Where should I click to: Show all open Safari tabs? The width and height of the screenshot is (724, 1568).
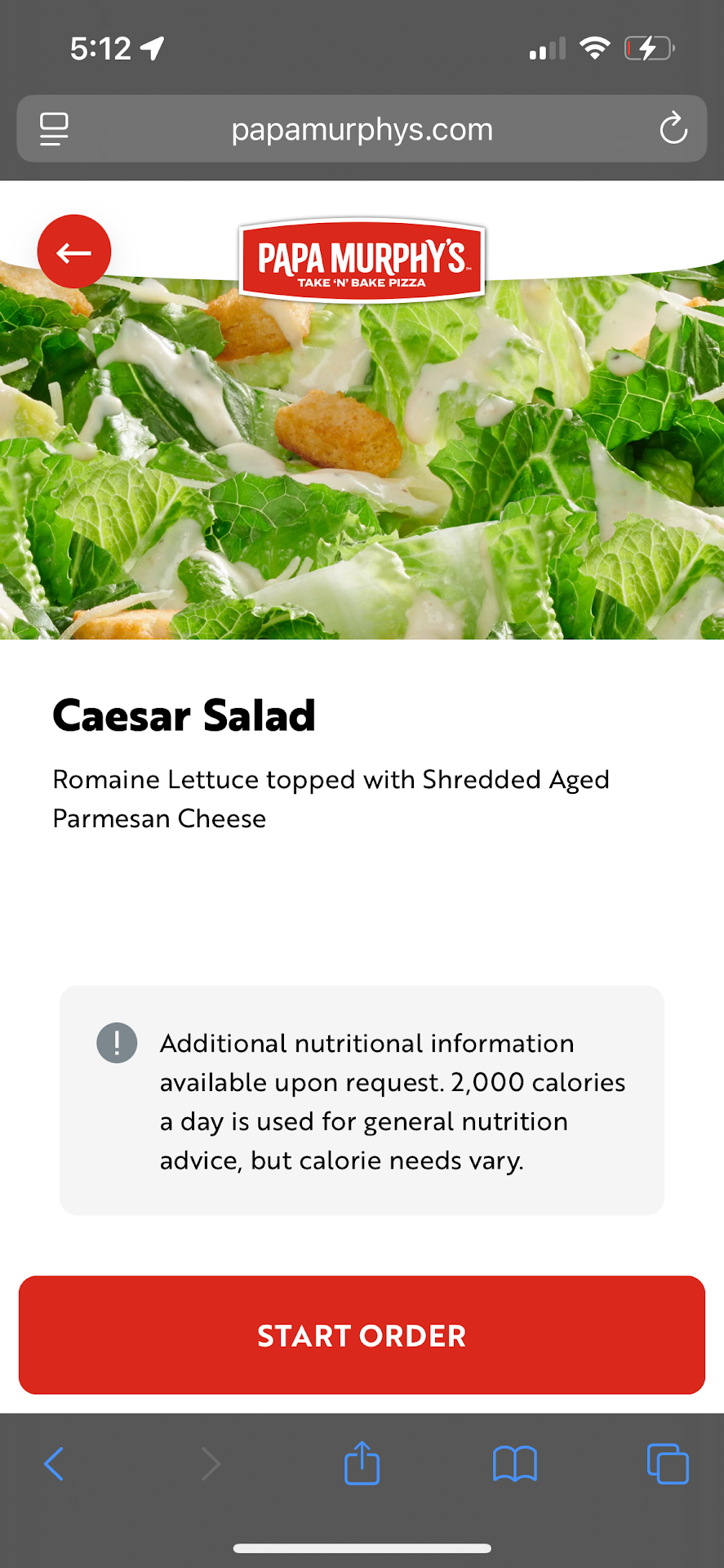click(x=667, y=1463)
